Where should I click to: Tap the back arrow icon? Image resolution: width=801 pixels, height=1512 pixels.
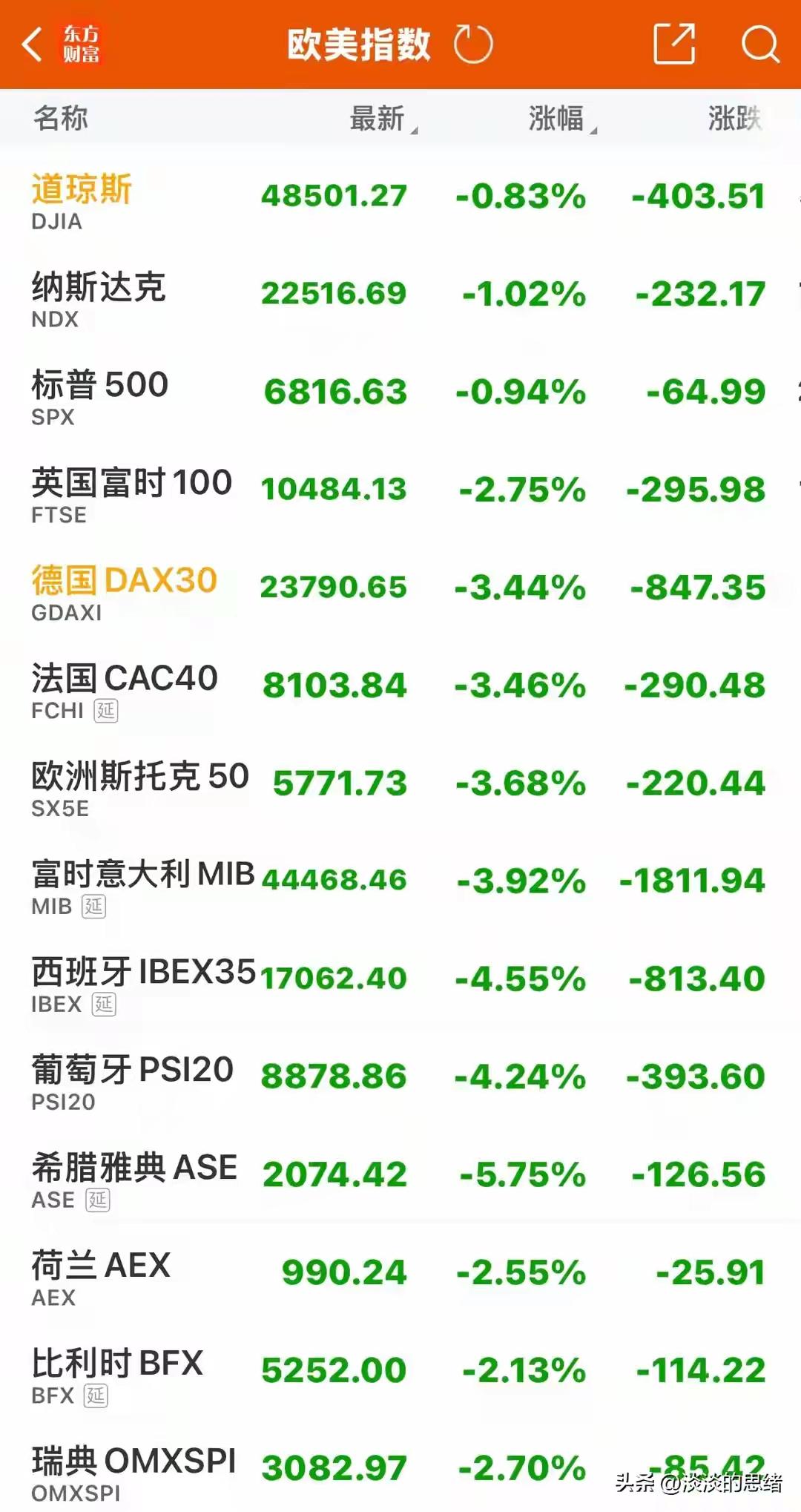pyautogui.click(x=31, y=45)
